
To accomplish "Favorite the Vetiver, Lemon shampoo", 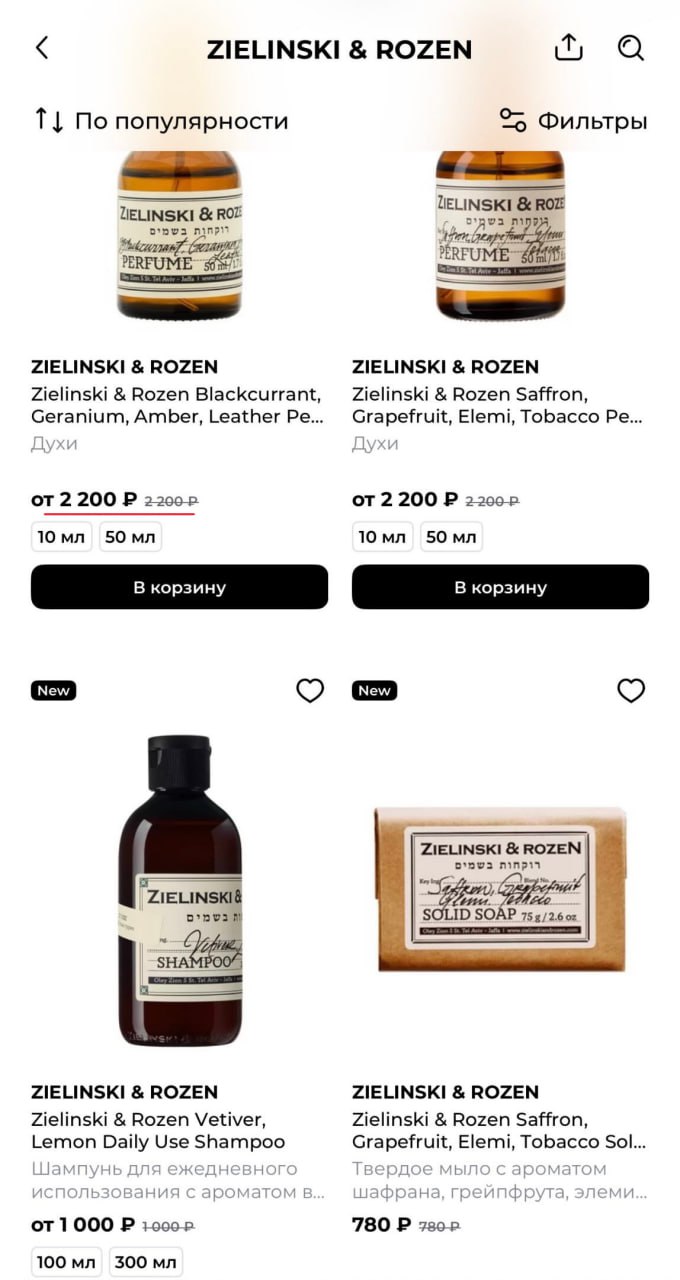I will coord(310,691).
